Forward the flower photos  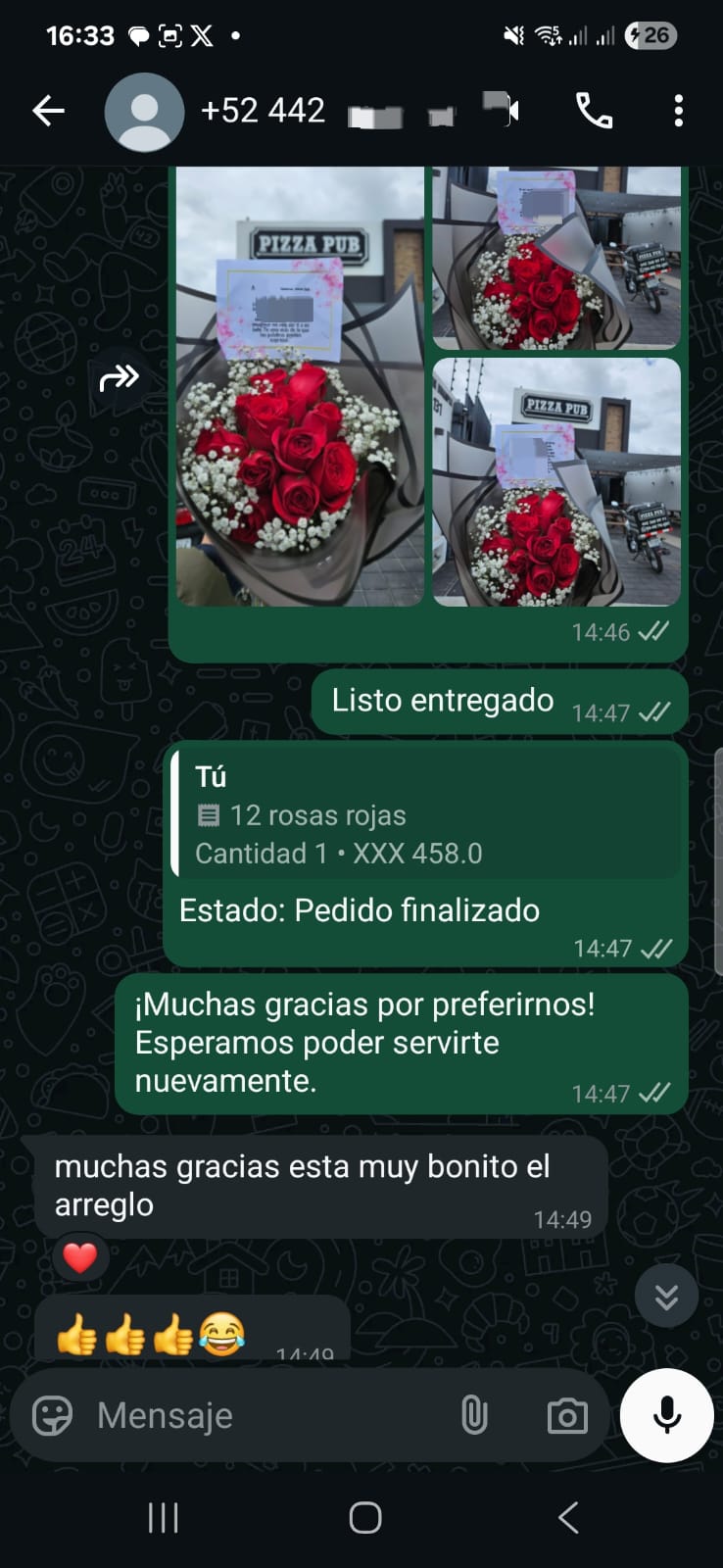coord(119,377)
